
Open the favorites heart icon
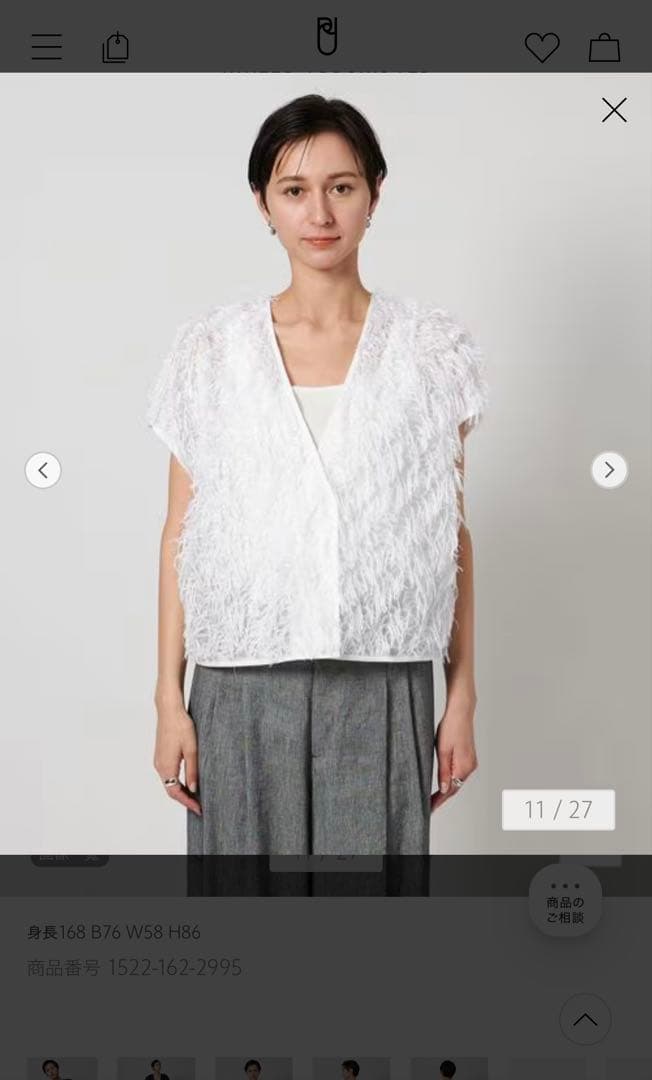[x=542, y=47]
